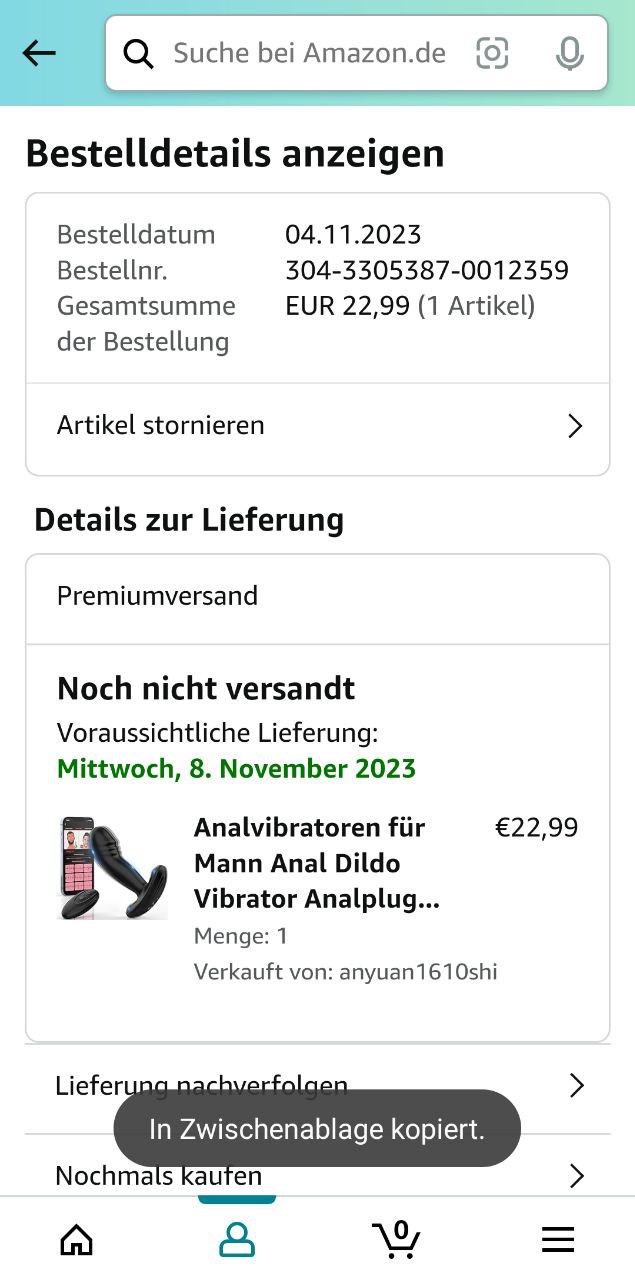Open the account profile tab
Viewport: 635px width, 1280px height.
point(237,1240)
